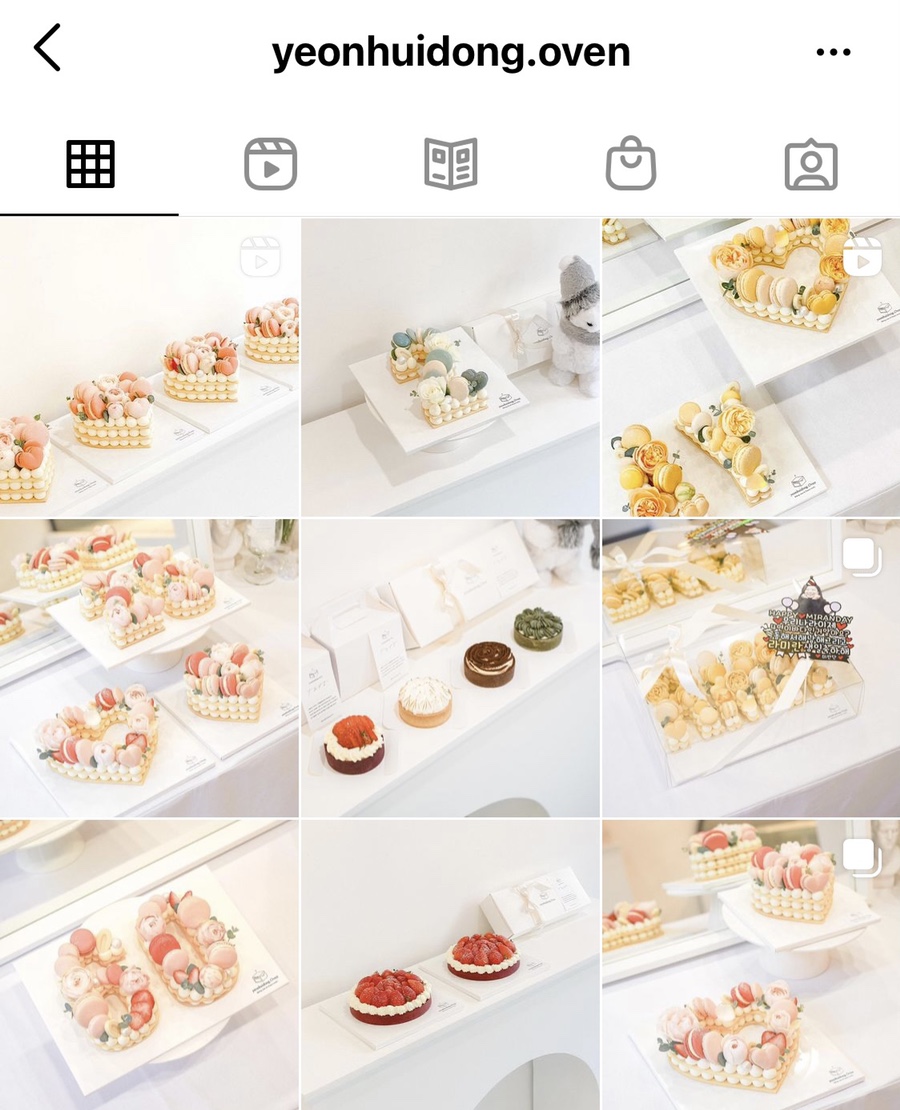The image size is (900, 1110).
Task: View the tagged photos tab
Action: [811, 164]
